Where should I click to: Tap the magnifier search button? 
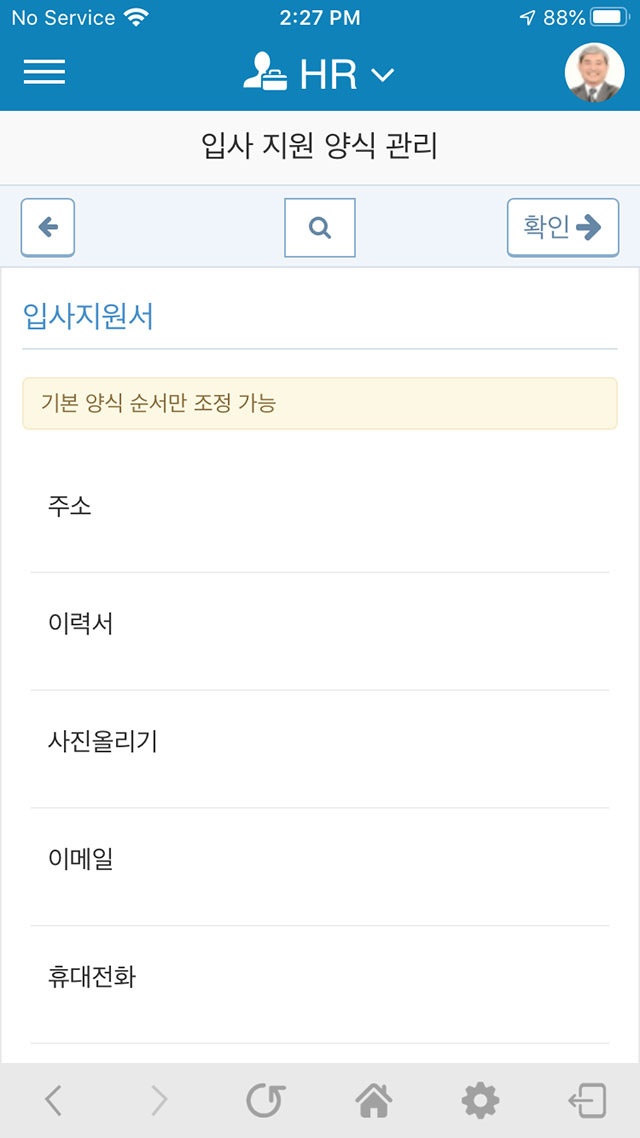click(320, 227)
